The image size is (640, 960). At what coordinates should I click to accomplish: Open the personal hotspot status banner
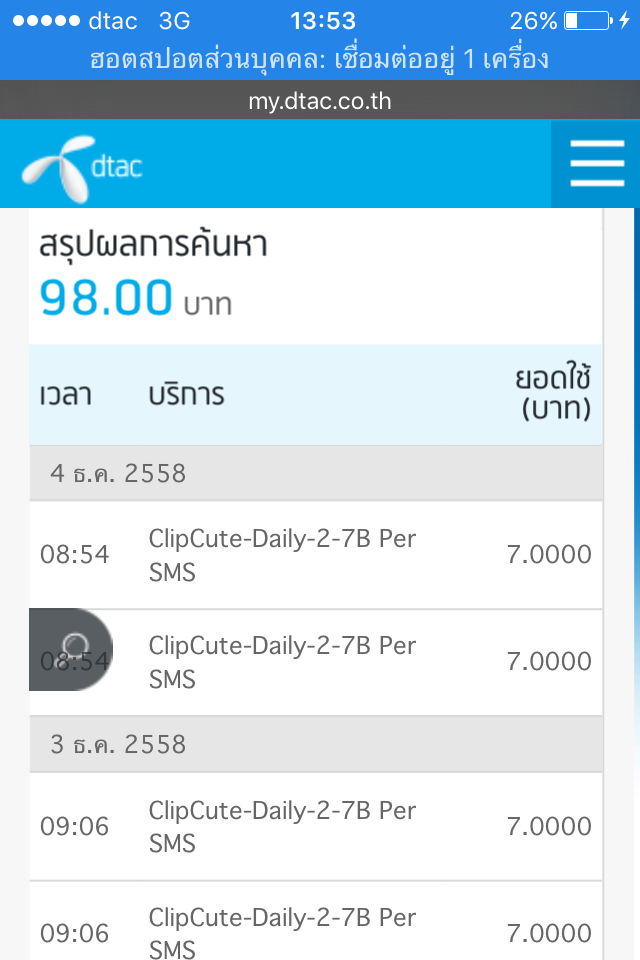[x=320, y=58]
